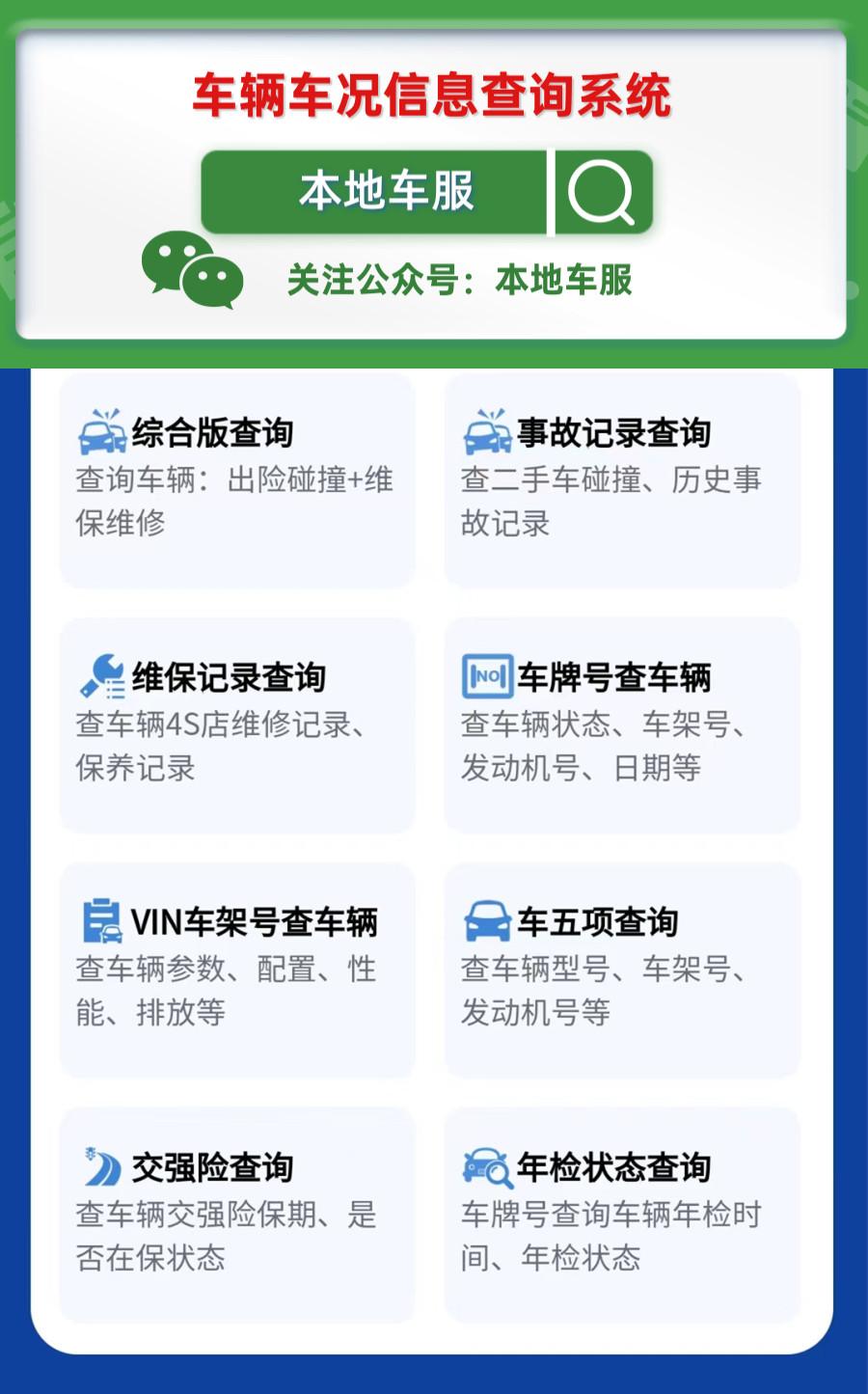Open the 车牌号查车辆 card
Viewport: 868px width, 1394px height.
coord(622,726)
